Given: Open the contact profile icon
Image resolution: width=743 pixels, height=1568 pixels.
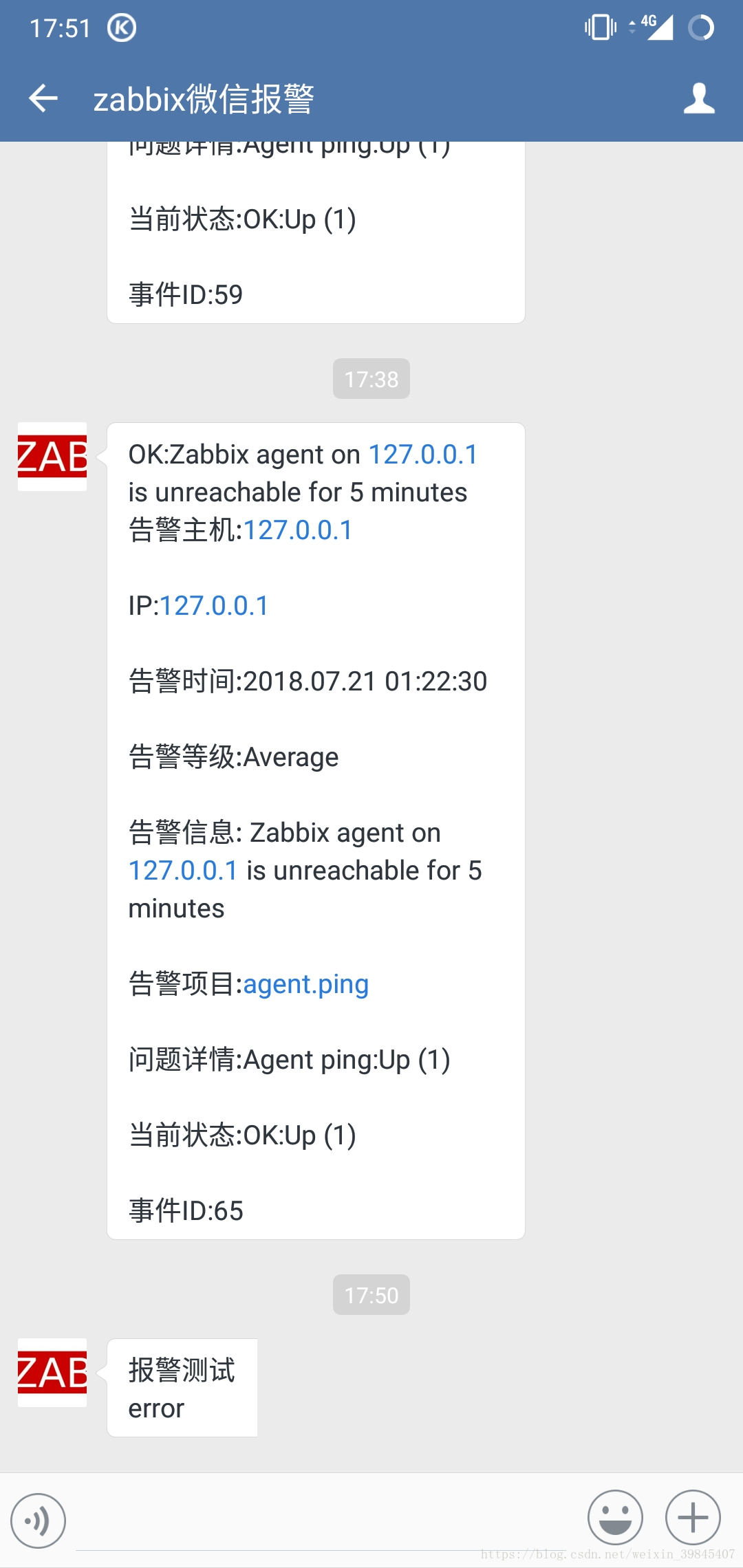Looking at the screenshot, I should coord(699,98).
